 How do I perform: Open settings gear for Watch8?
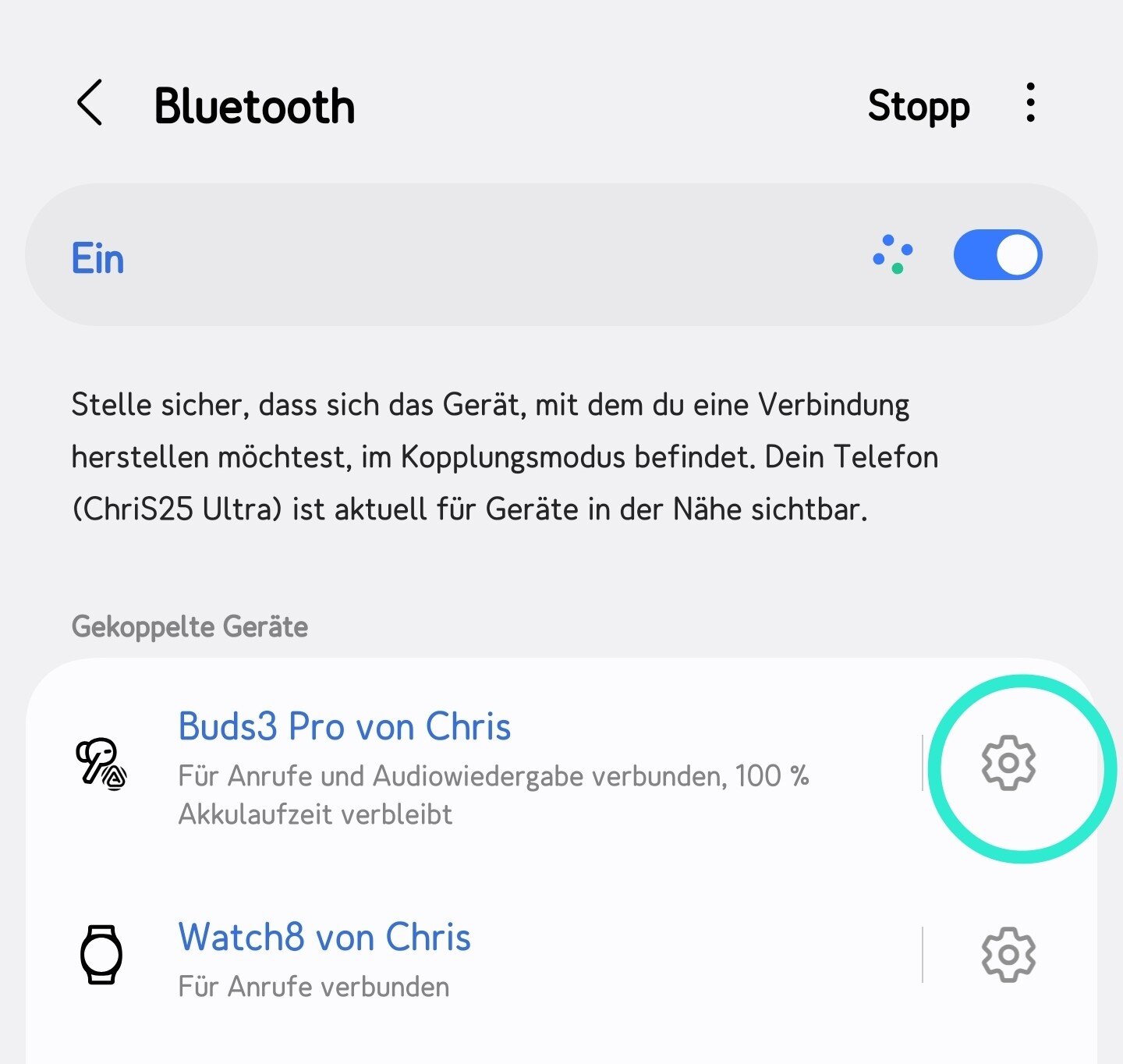[1008, 955]
